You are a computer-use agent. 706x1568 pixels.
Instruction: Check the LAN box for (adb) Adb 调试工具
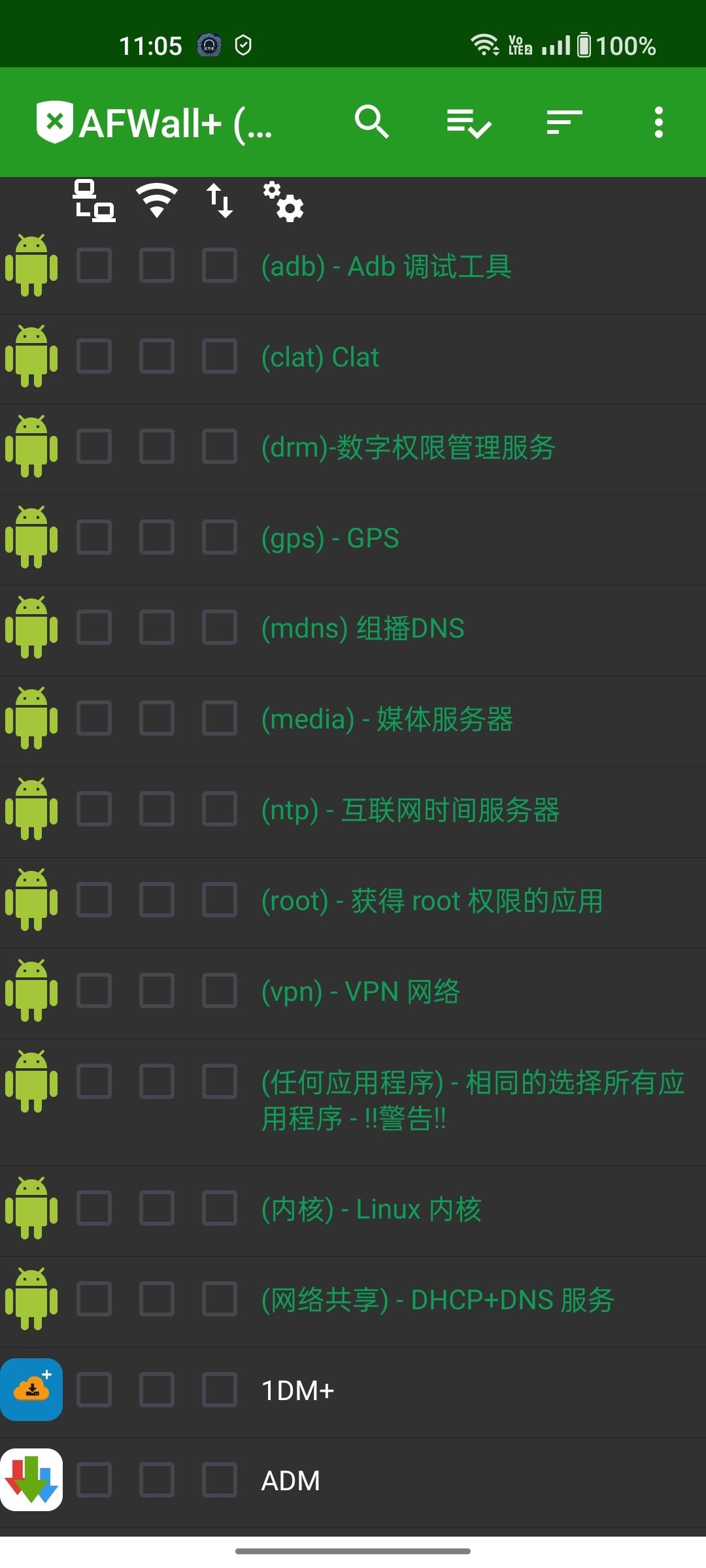point(94,266)
